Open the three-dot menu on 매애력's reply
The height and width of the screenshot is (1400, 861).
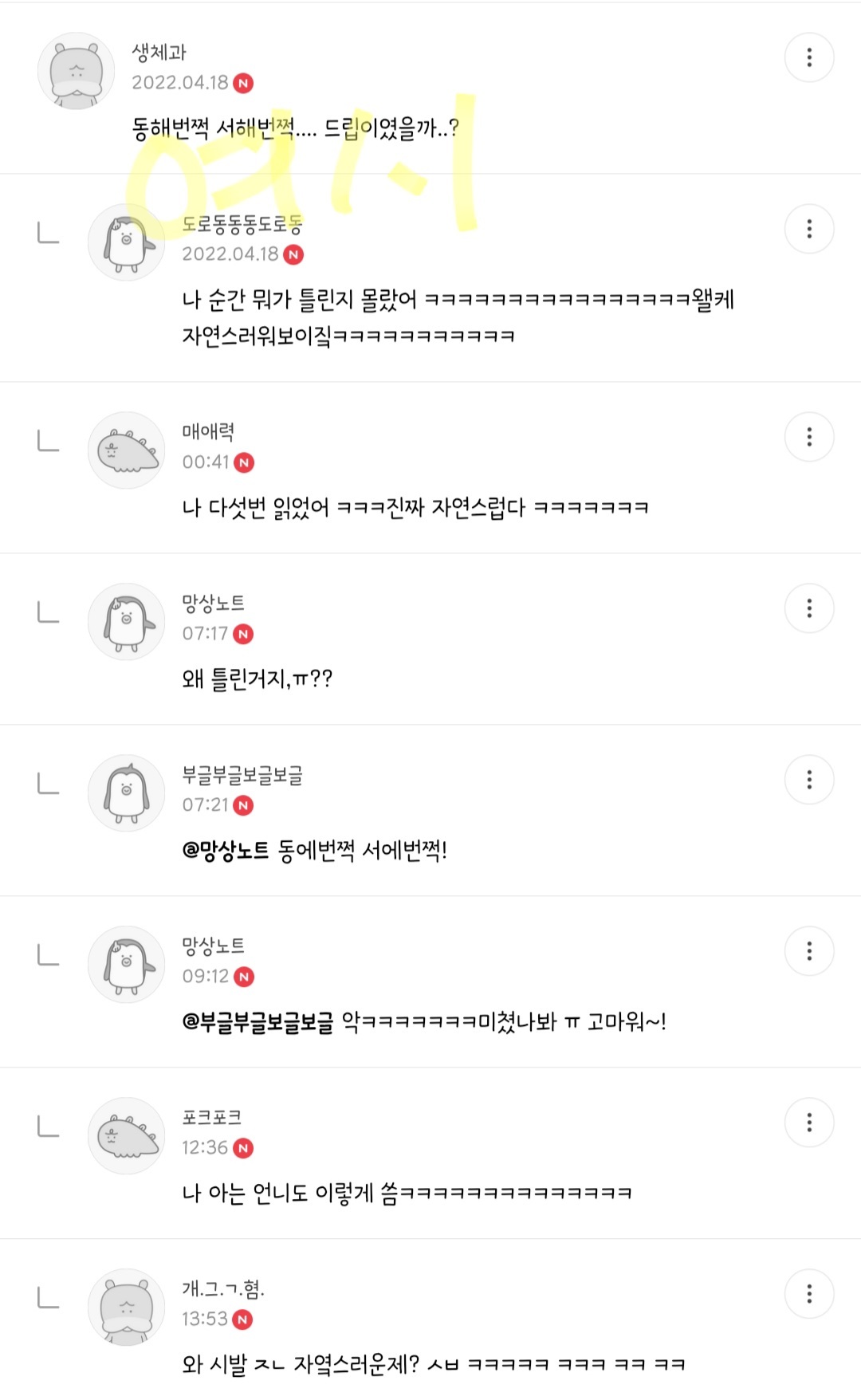click(x=809, y=437)
